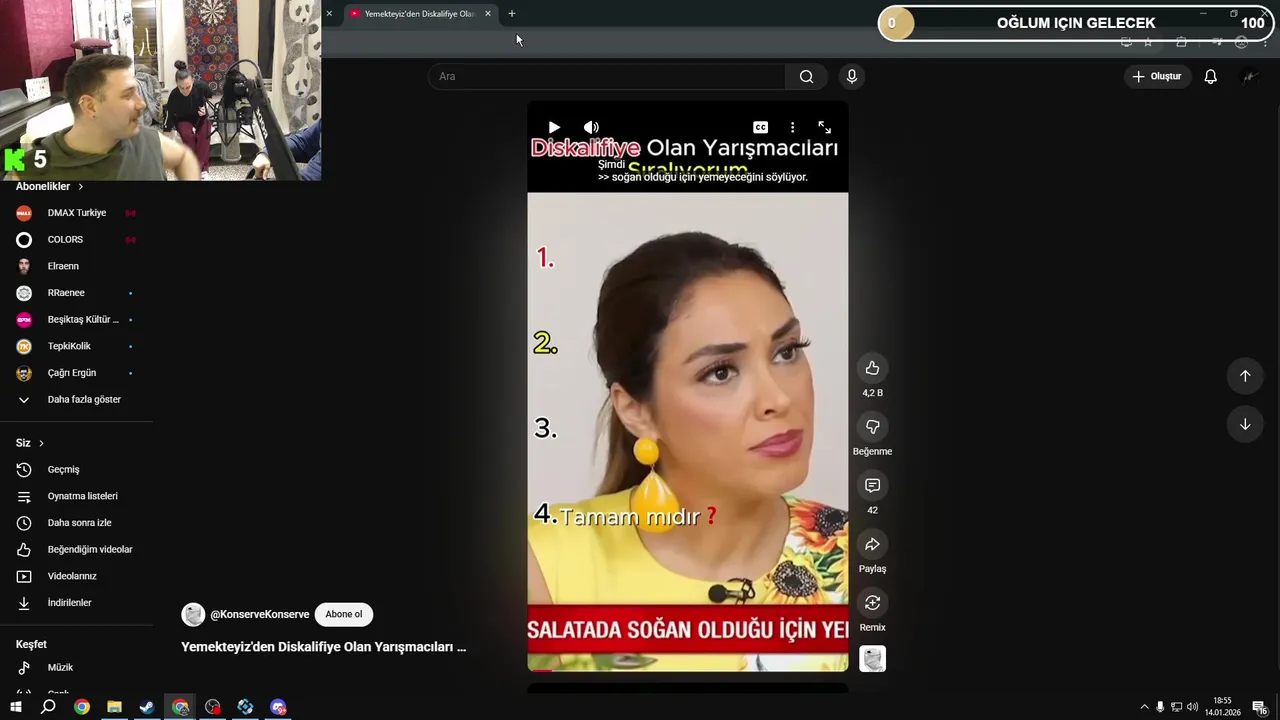Open the comments with 42 replies
The image size is (1280, 720).
pyautogui.click(x=872, y=486)
